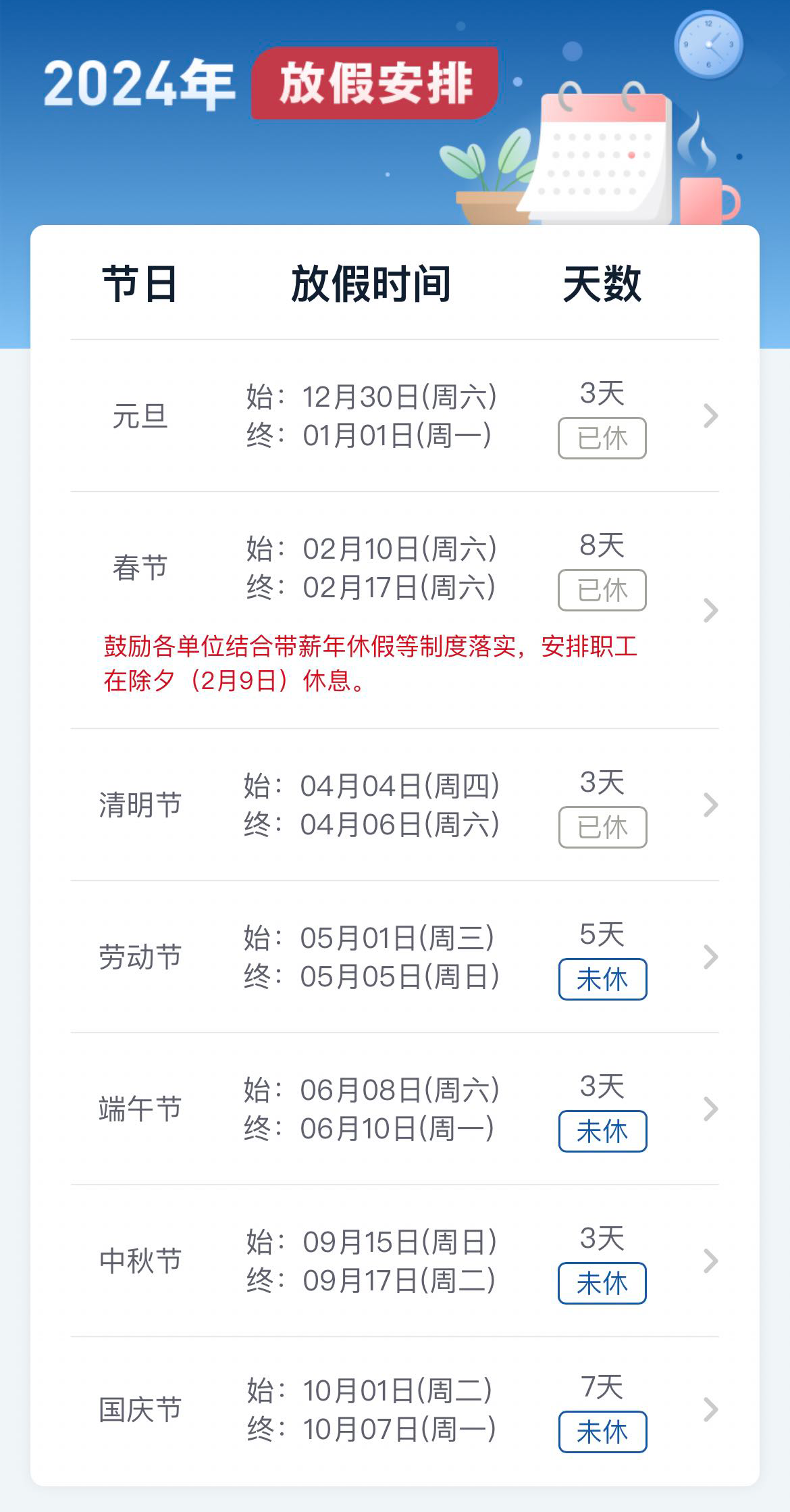The height and width of the screenshot is (1512, 790).
Task: Open 中秋节 holiday details
Action: [x=395, y=1261]
